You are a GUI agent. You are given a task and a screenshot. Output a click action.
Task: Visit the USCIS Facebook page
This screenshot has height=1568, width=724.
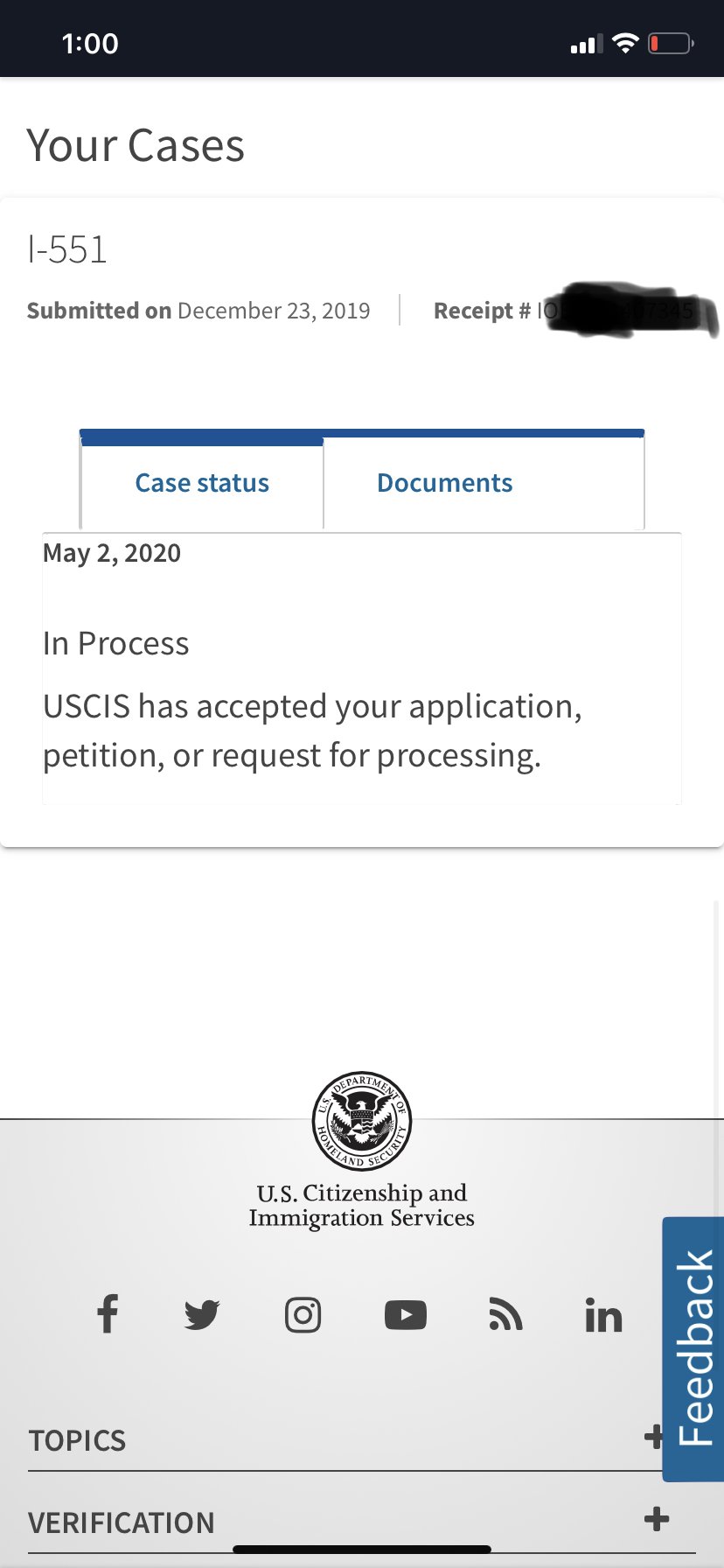(x=108, y=1314)
